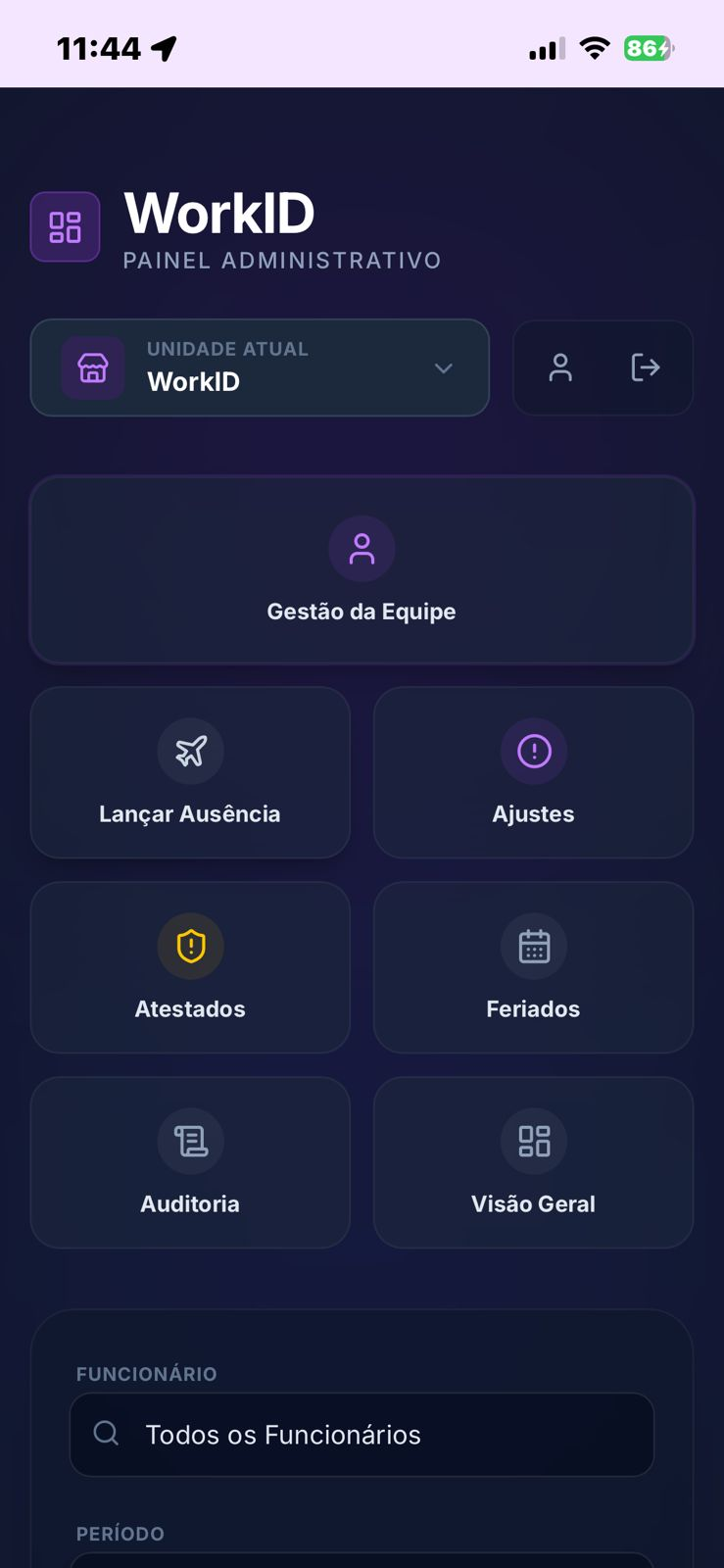Open the user profile icon
This screenshot has width=724, height=1568.
[x=559, y=367]
